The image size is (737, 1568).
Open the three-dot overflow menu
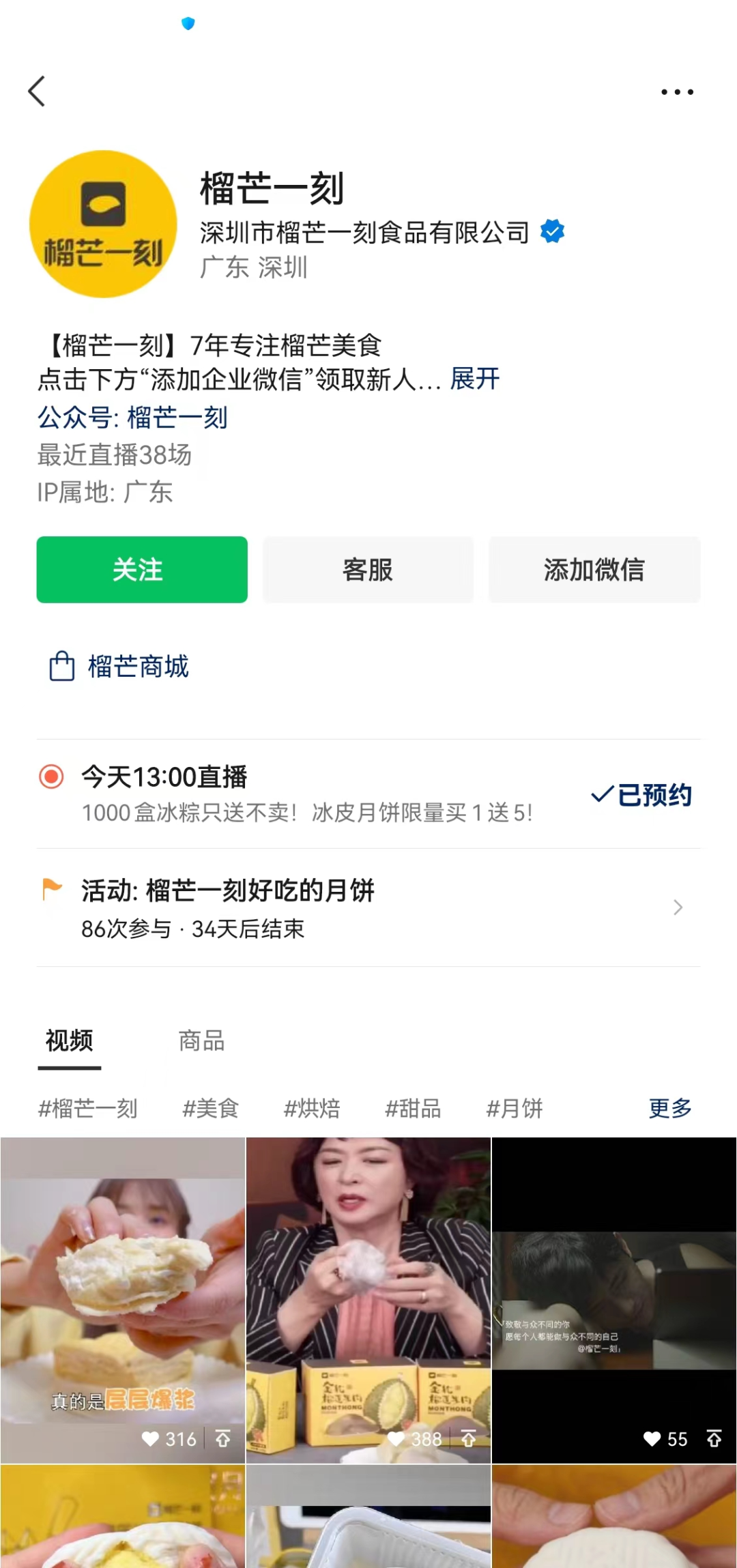(677, 91)
